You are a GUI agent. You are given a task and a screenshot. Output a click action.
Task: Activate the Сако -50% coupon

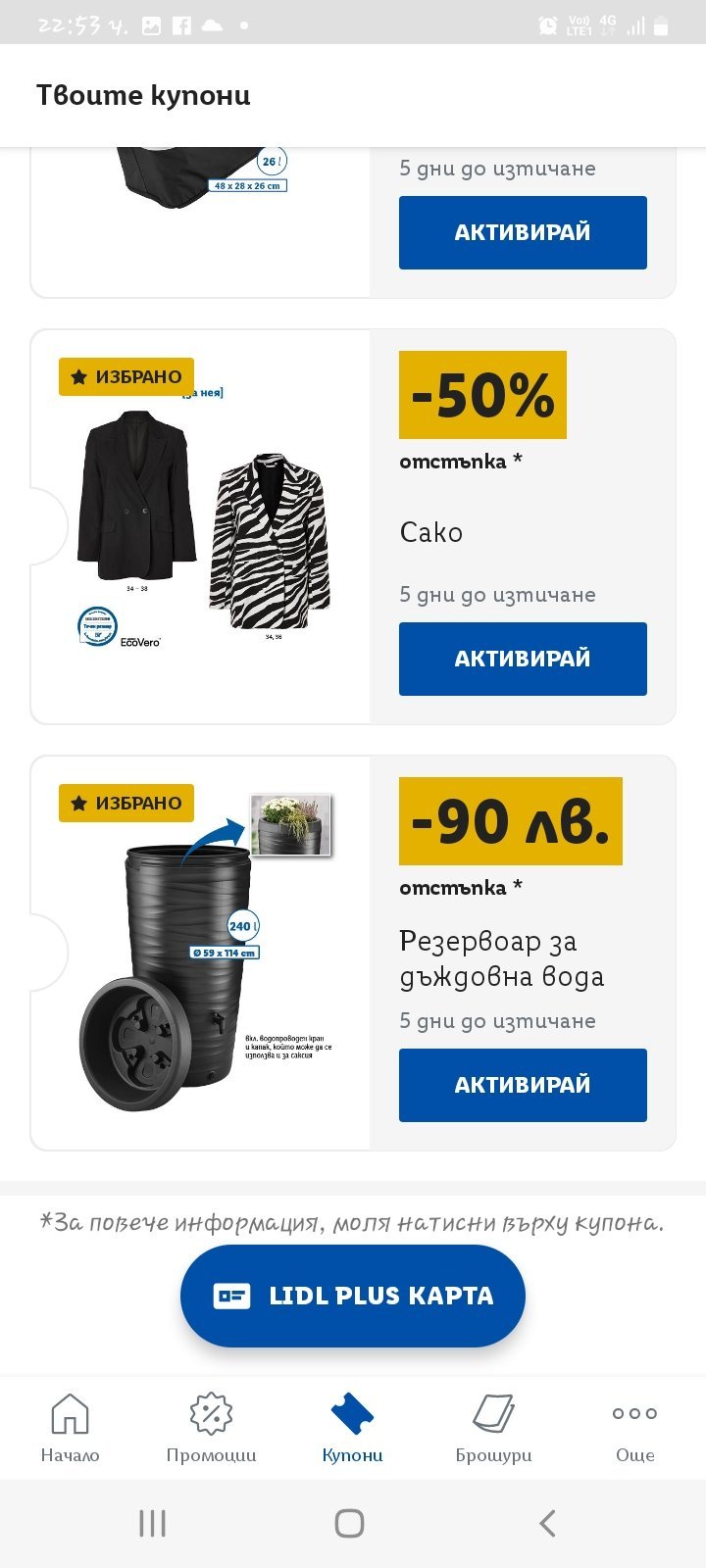(522, 659)
